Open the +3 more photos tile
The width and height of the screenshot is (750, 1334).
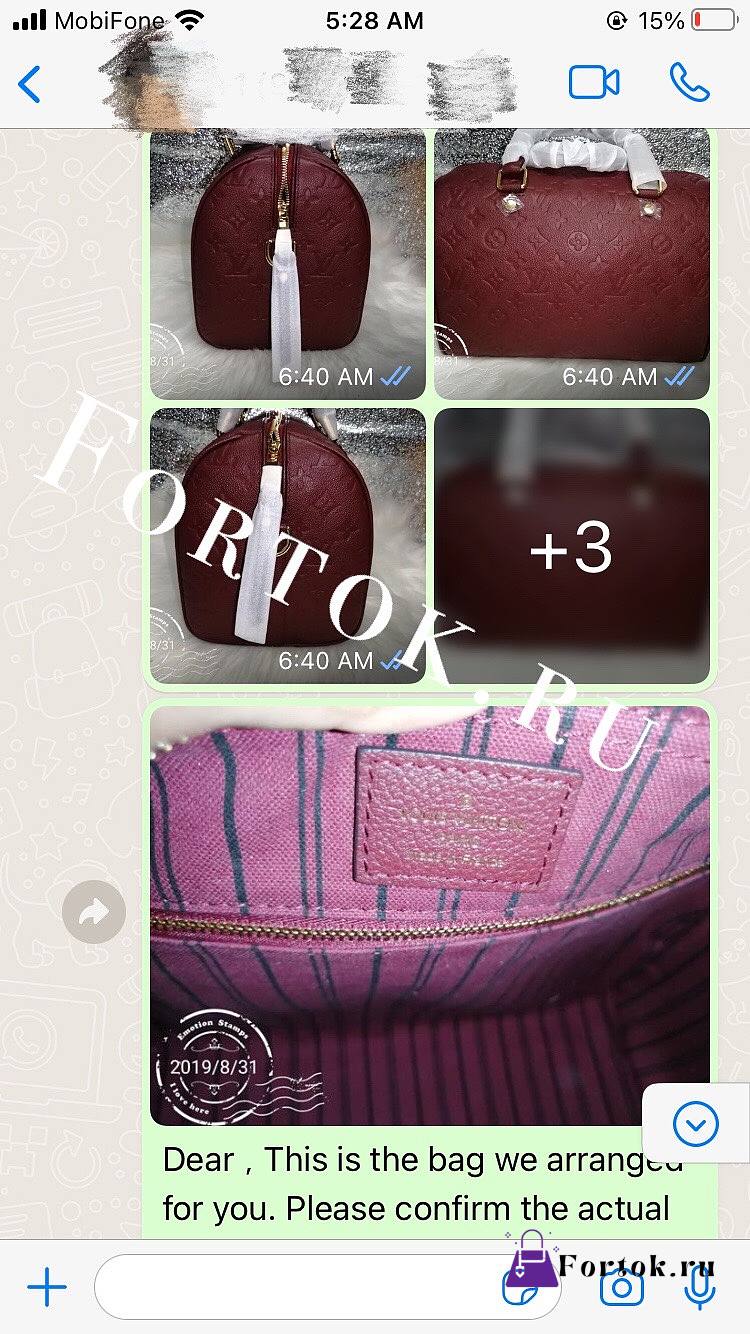(x=572, y=546)
